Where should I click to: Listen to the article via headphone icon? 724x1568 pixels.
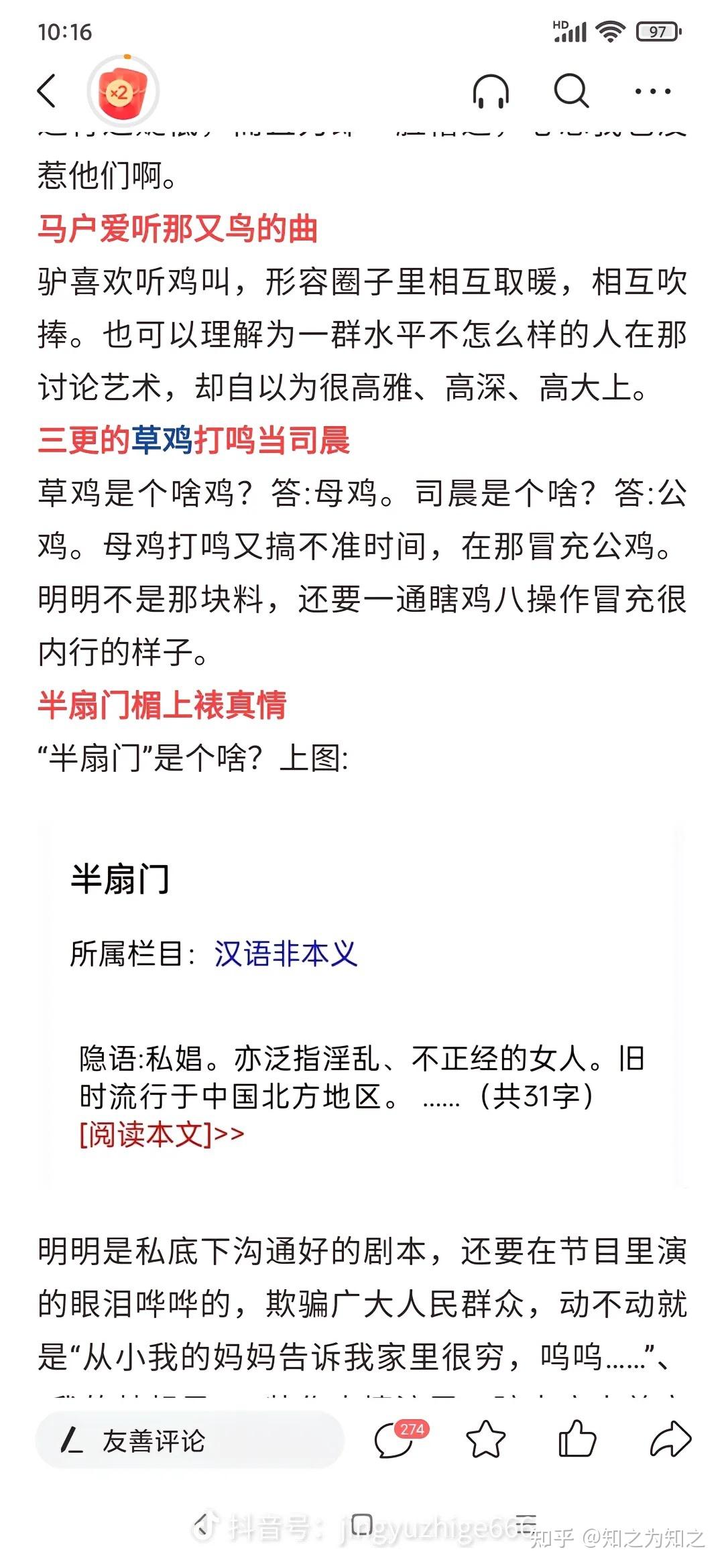click(x=491, y=90)
